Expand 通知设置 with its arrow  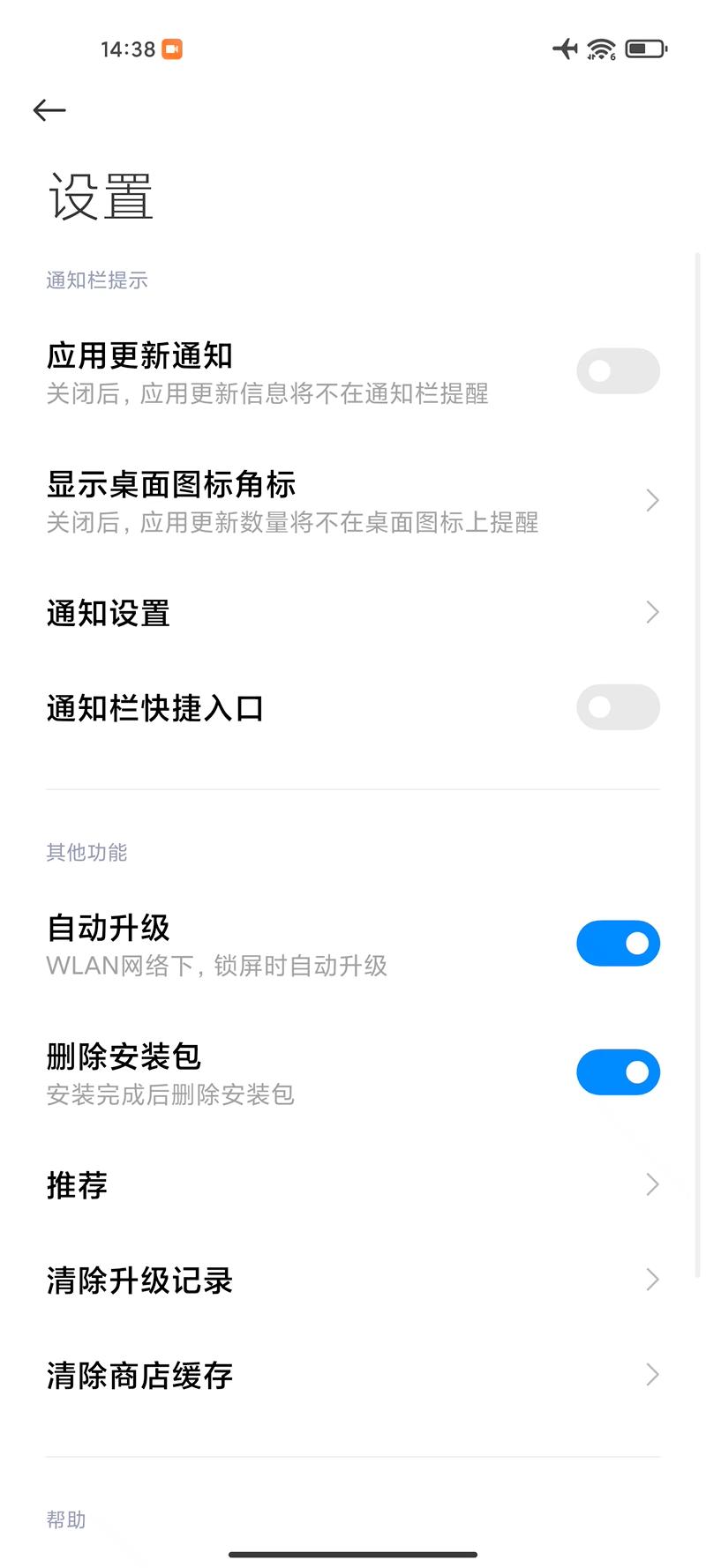pyautogui.click(x=650, y=611)
